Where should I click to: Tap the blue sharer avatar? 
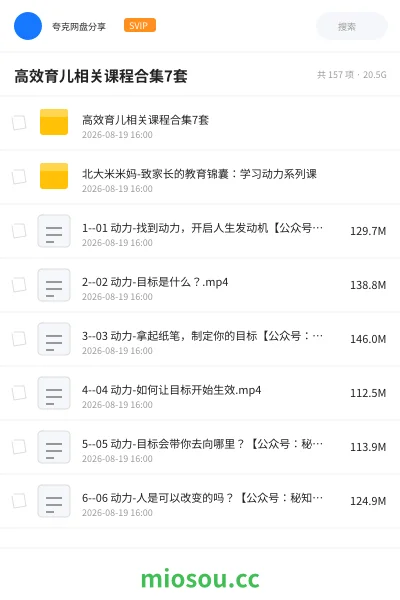tap(28, 26)
